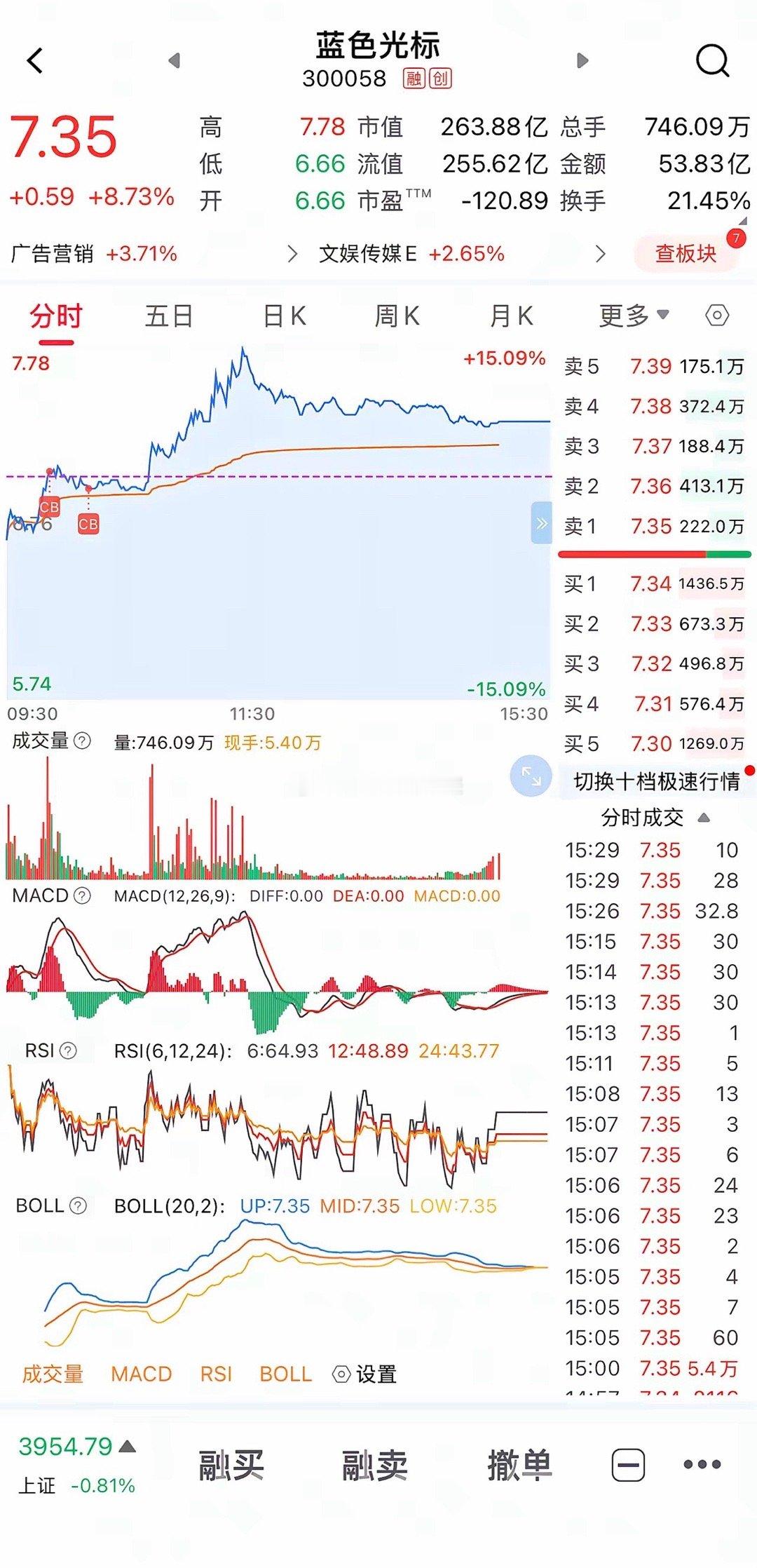Expand the chart to full screen

[531, 776]
